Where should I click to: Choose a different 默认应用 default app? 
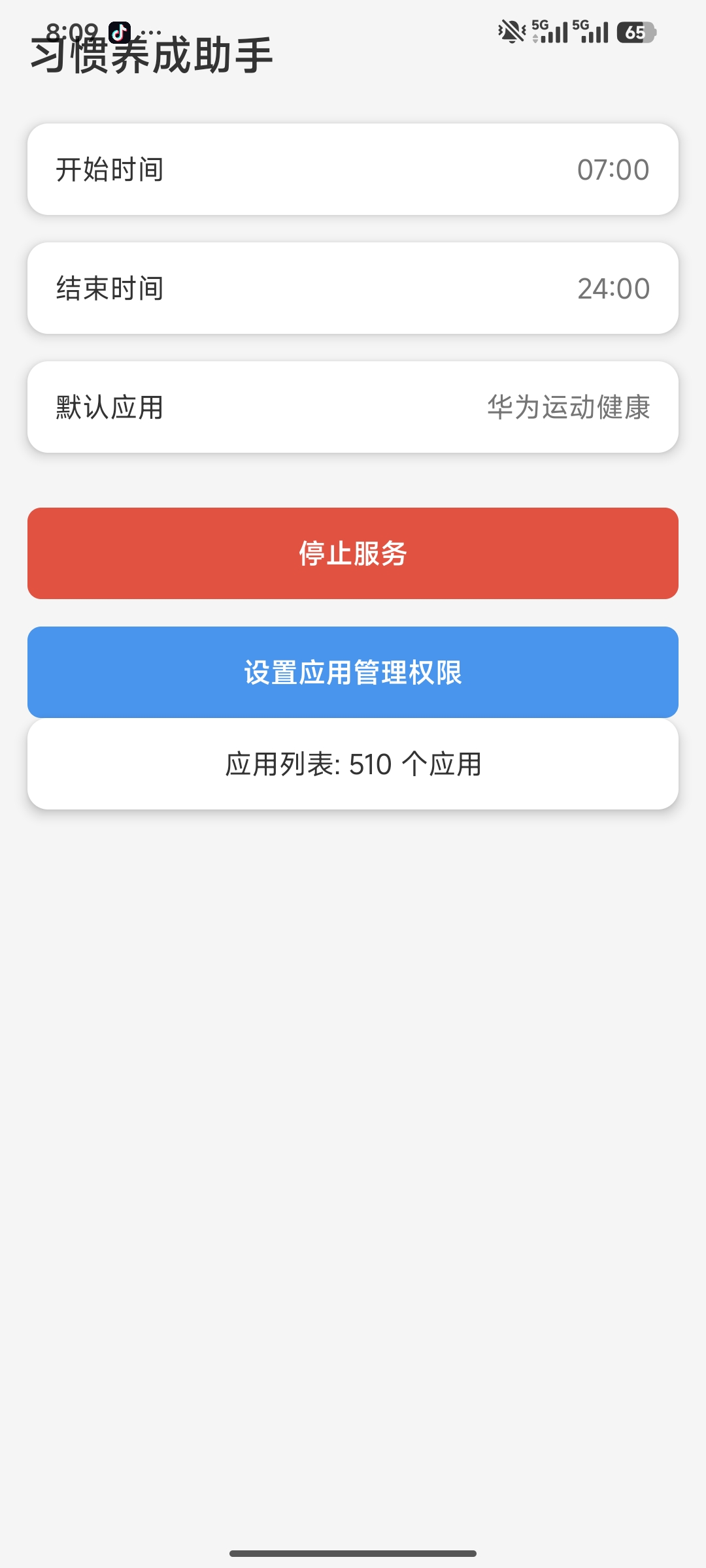tap(353, 407)
